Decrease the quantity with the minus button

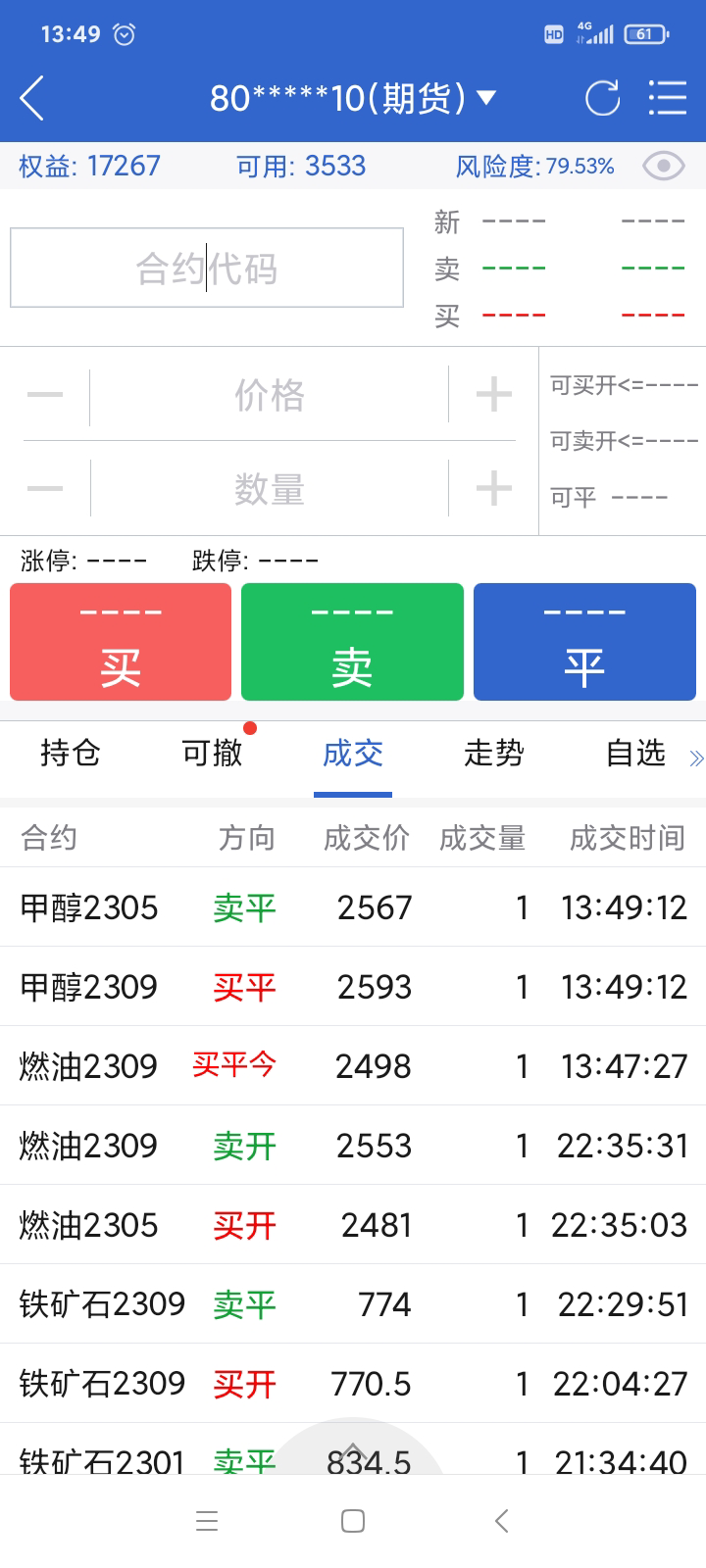coord(45,488)
